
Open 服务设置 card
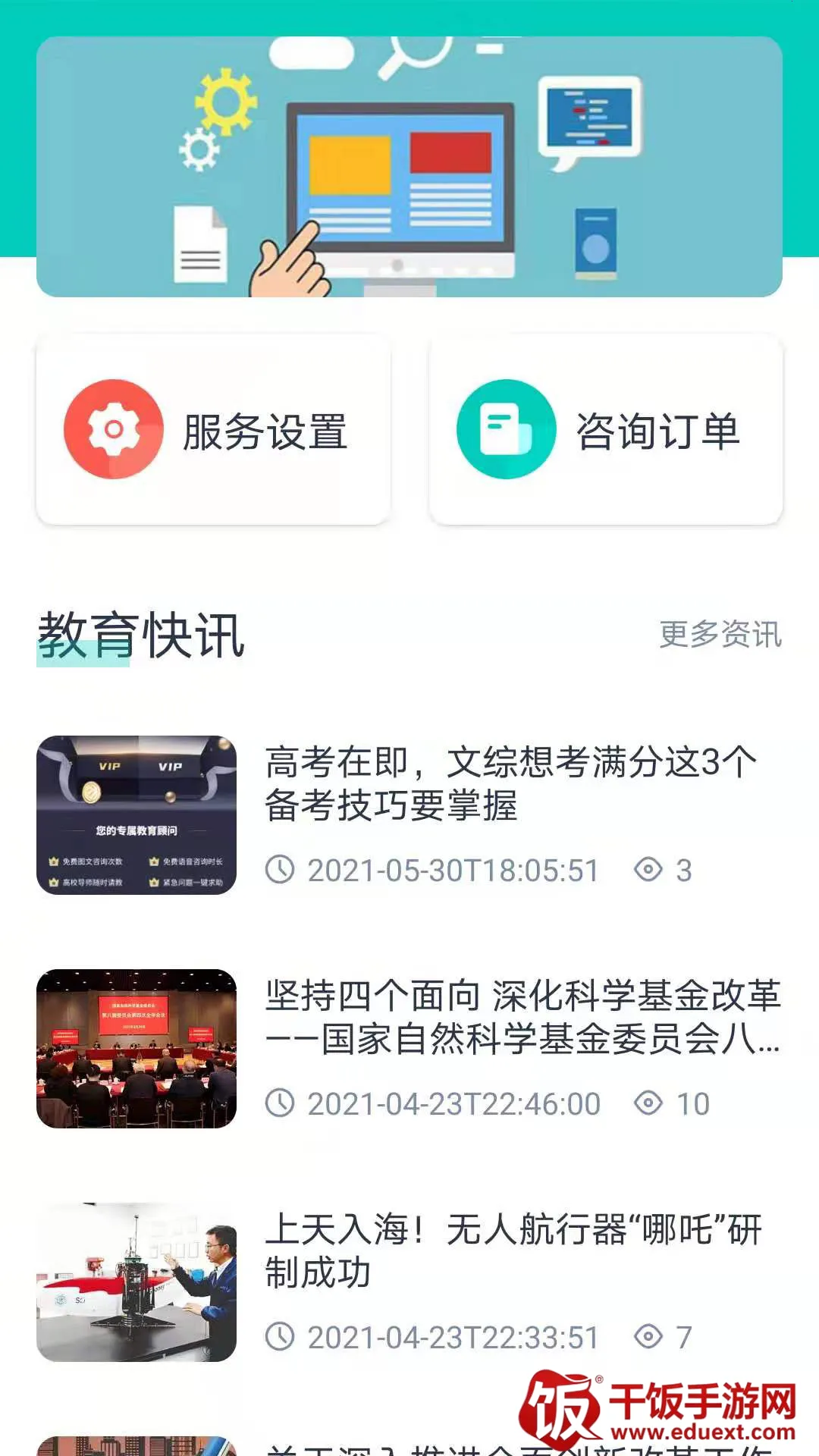pos(213,430)
